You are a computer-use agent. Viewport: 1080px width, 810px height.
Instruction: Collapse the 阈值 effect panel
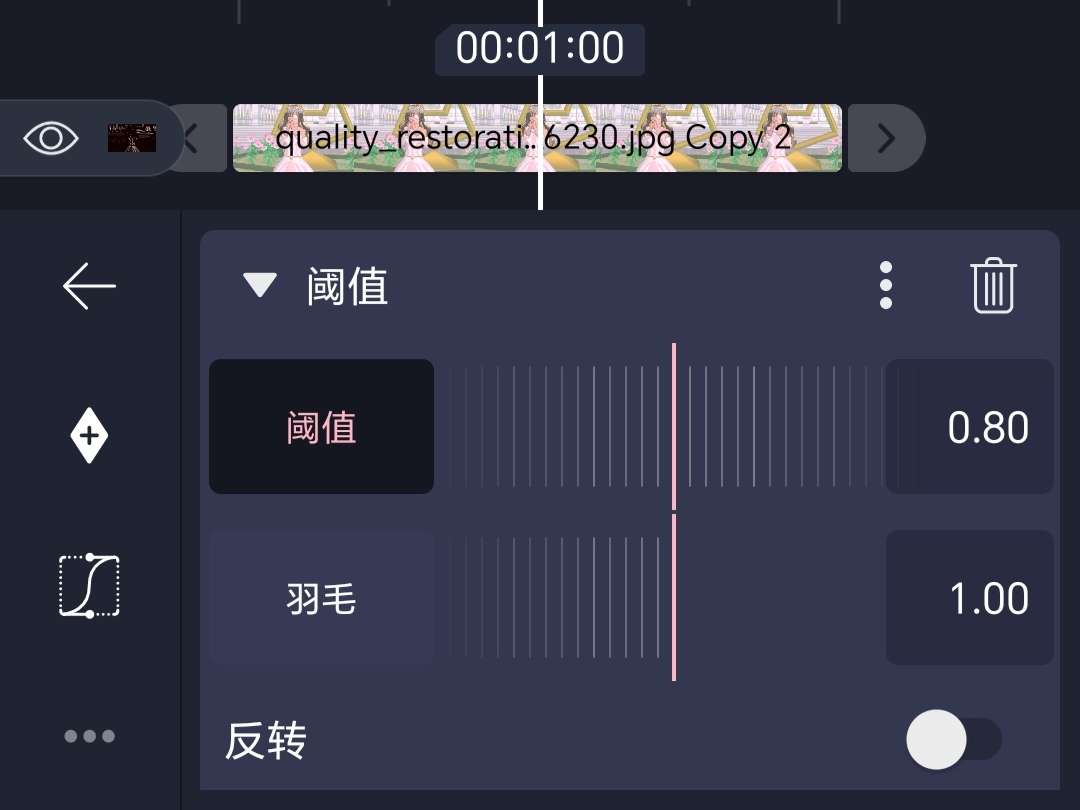[x=260, y=287]
